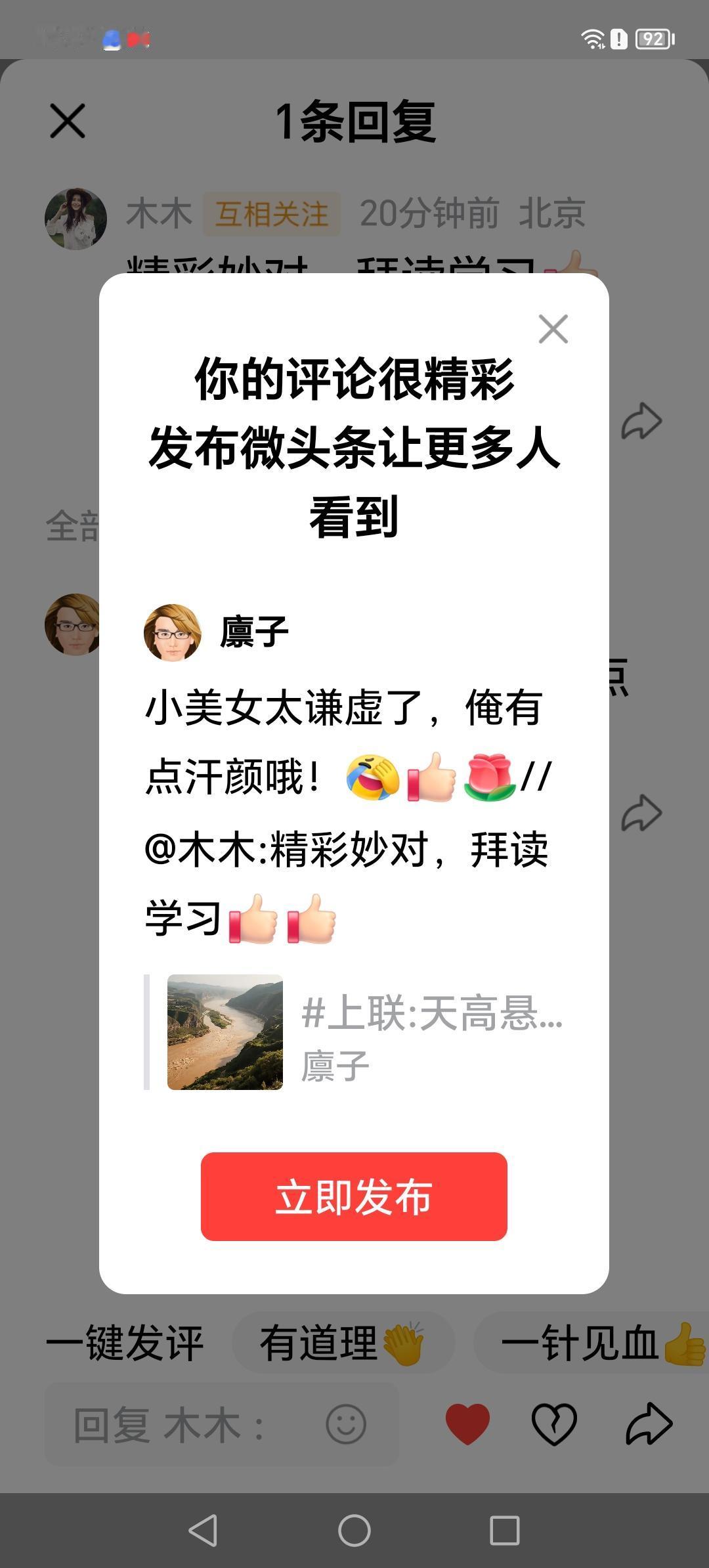The image size is (709, 1568).
Task: Tap the 1条回复 title bar
Action: pos(354,122)
